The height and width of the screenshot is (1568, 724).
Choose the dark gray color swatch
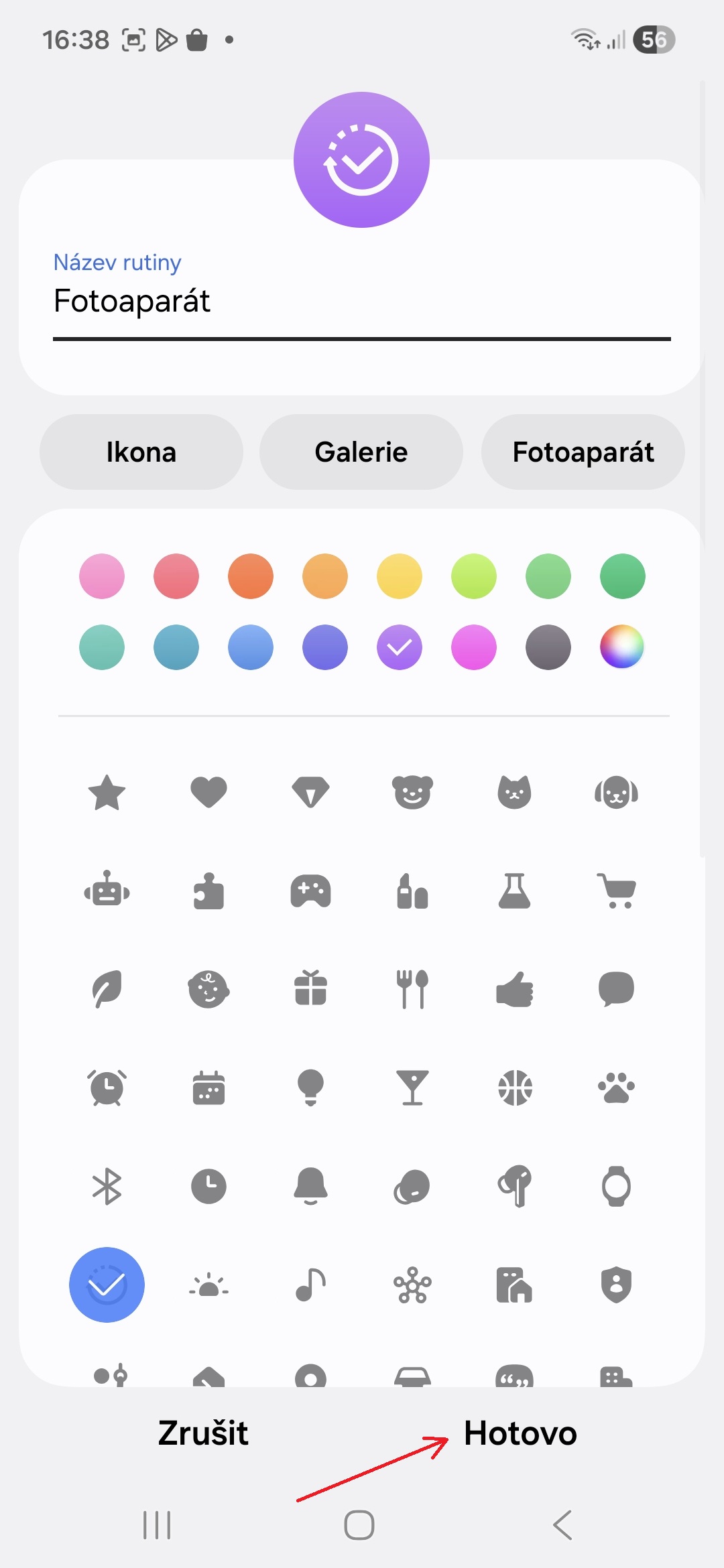tap(548, 647)
